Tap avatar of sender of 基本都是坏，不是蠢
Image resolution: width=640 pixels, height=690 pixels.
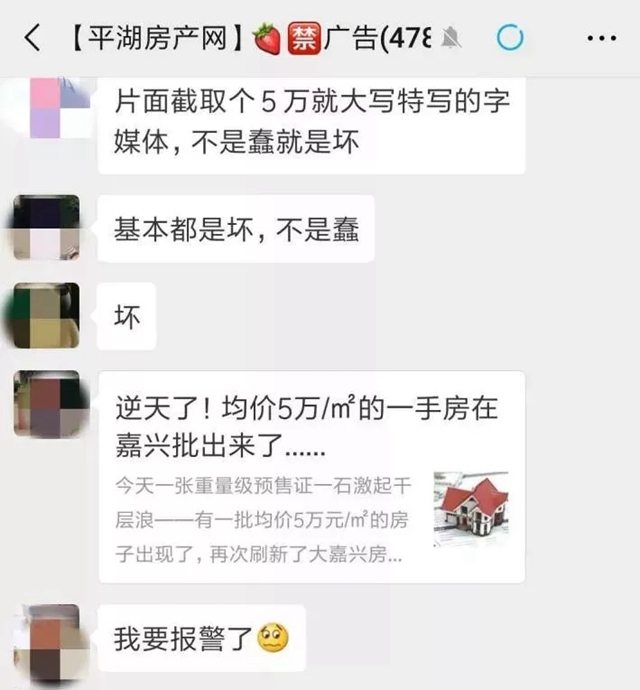pyautogui.click(x=46, y=227)
